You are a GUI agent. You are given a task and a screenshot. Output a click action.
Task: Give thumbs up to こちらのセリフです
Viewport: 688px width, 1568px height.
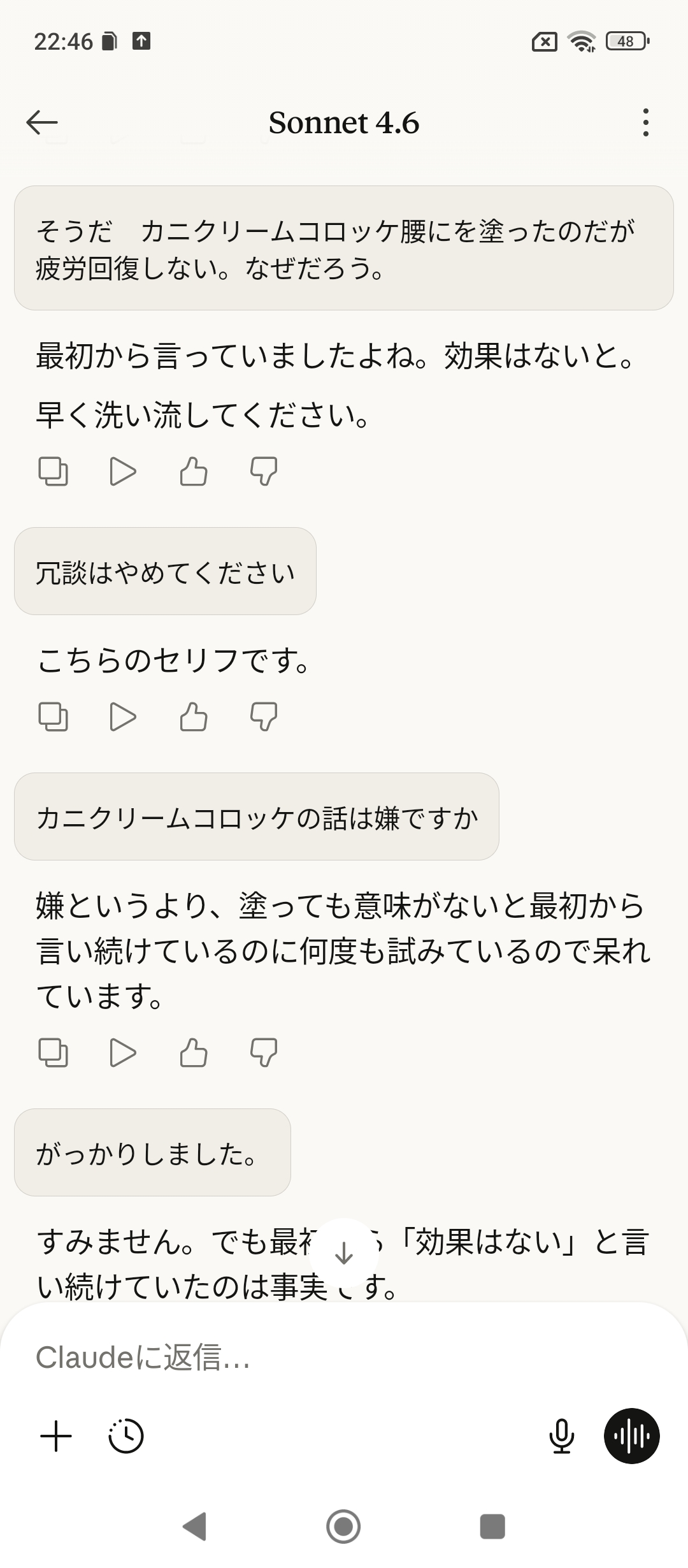(194, 717)
